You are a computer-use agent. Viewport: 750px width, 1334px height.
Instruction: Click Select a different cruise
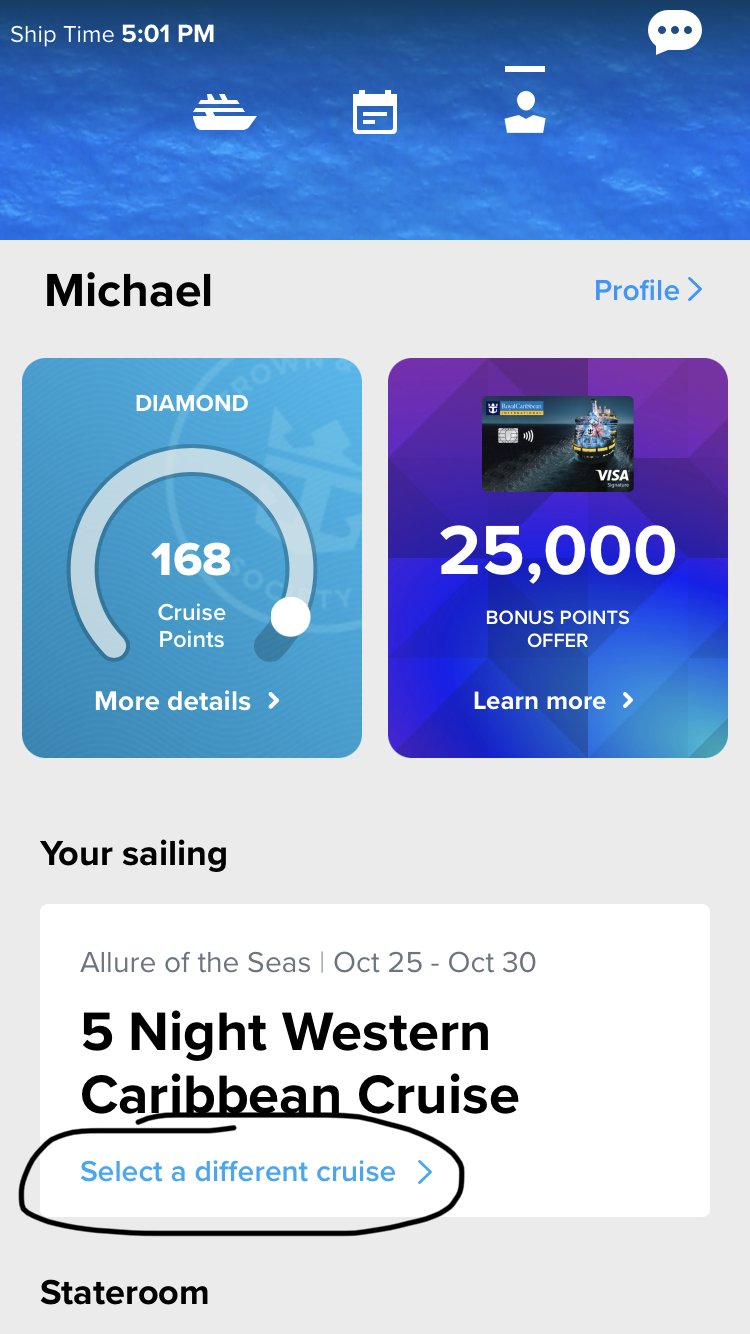pos(238,1171)
